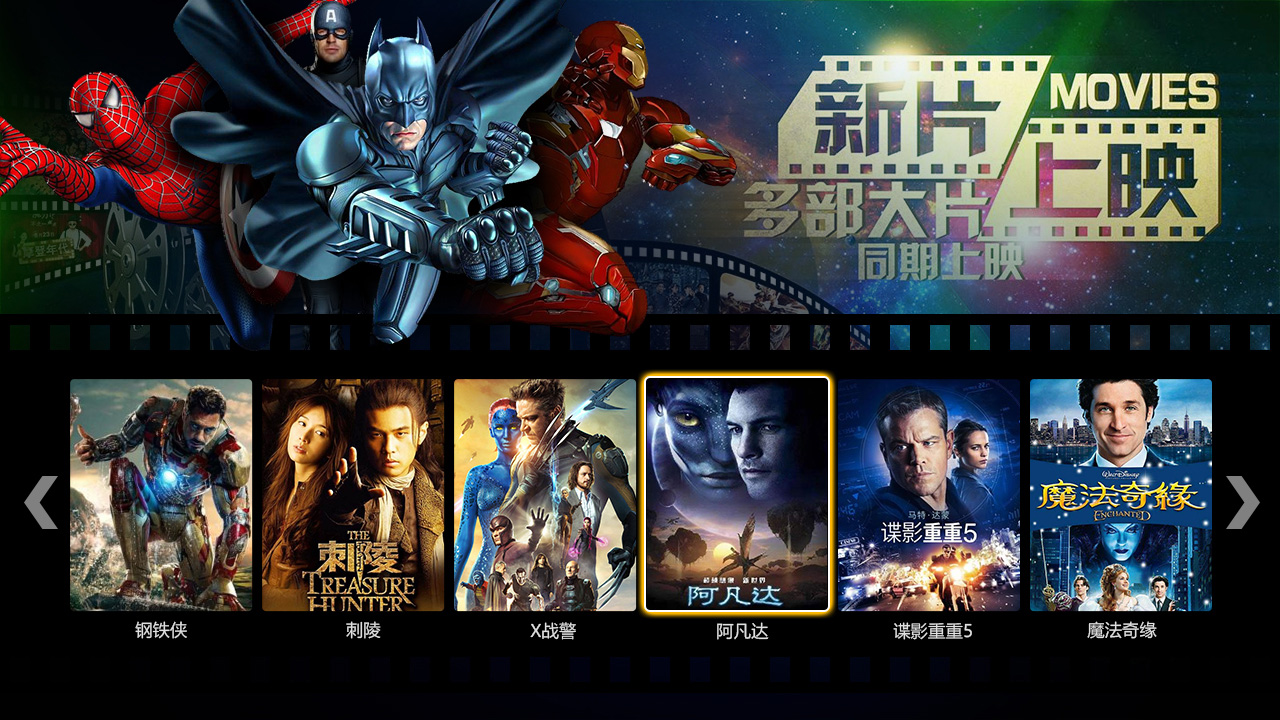Choose the 谍影重重5 movie poster
The width and height of the screenshot is (1280, 720).
929,495
